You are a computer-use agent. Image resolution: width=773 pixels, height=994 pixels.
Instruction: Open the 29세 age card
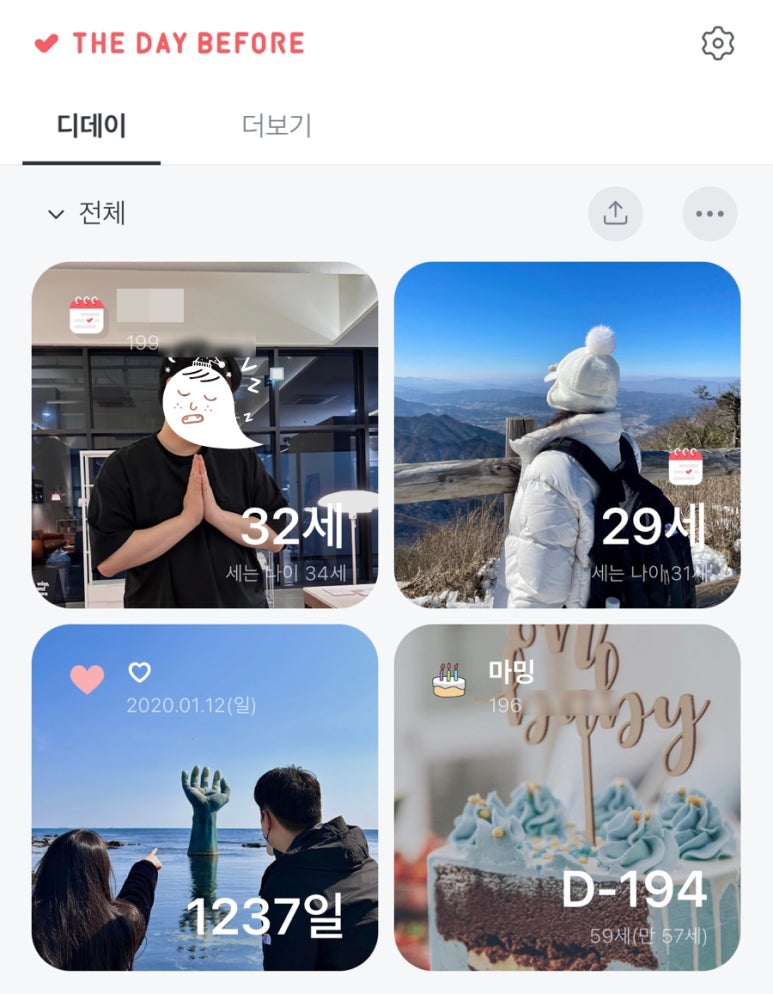tap(567, 435)
